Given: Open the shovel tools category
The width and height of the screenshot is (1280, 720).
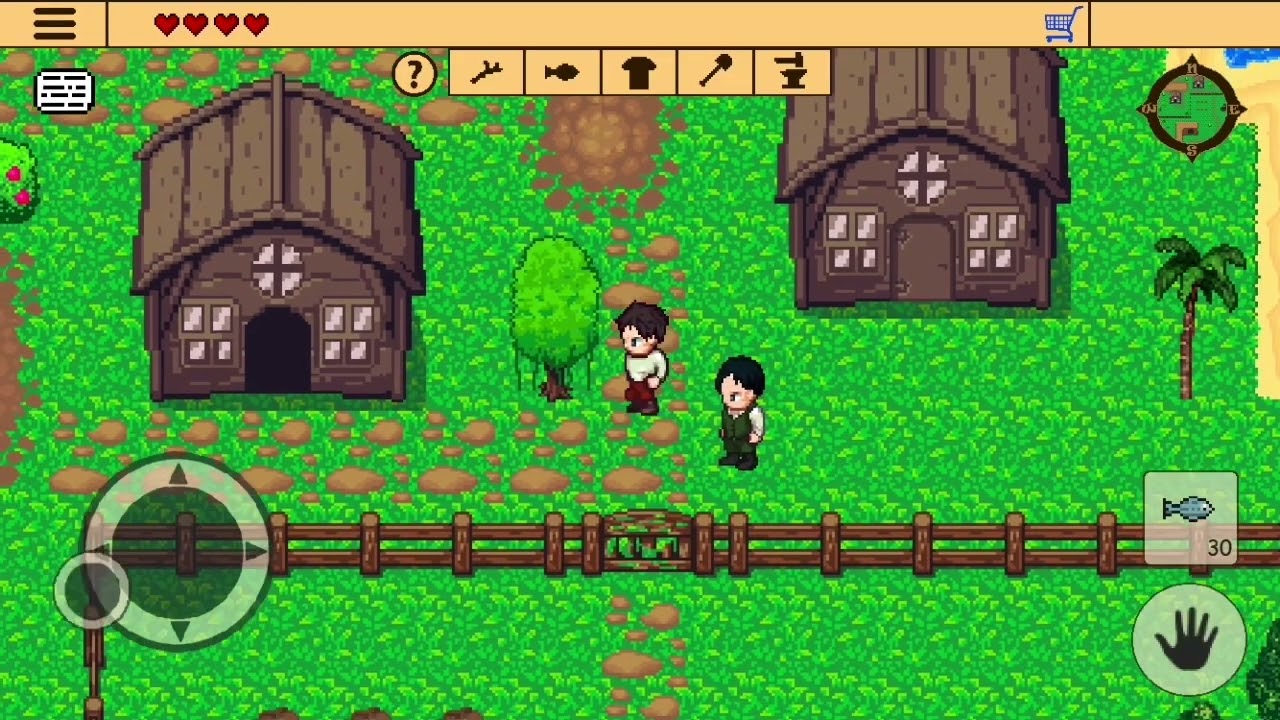Looking at the screenshot, I should click(715, 73).
